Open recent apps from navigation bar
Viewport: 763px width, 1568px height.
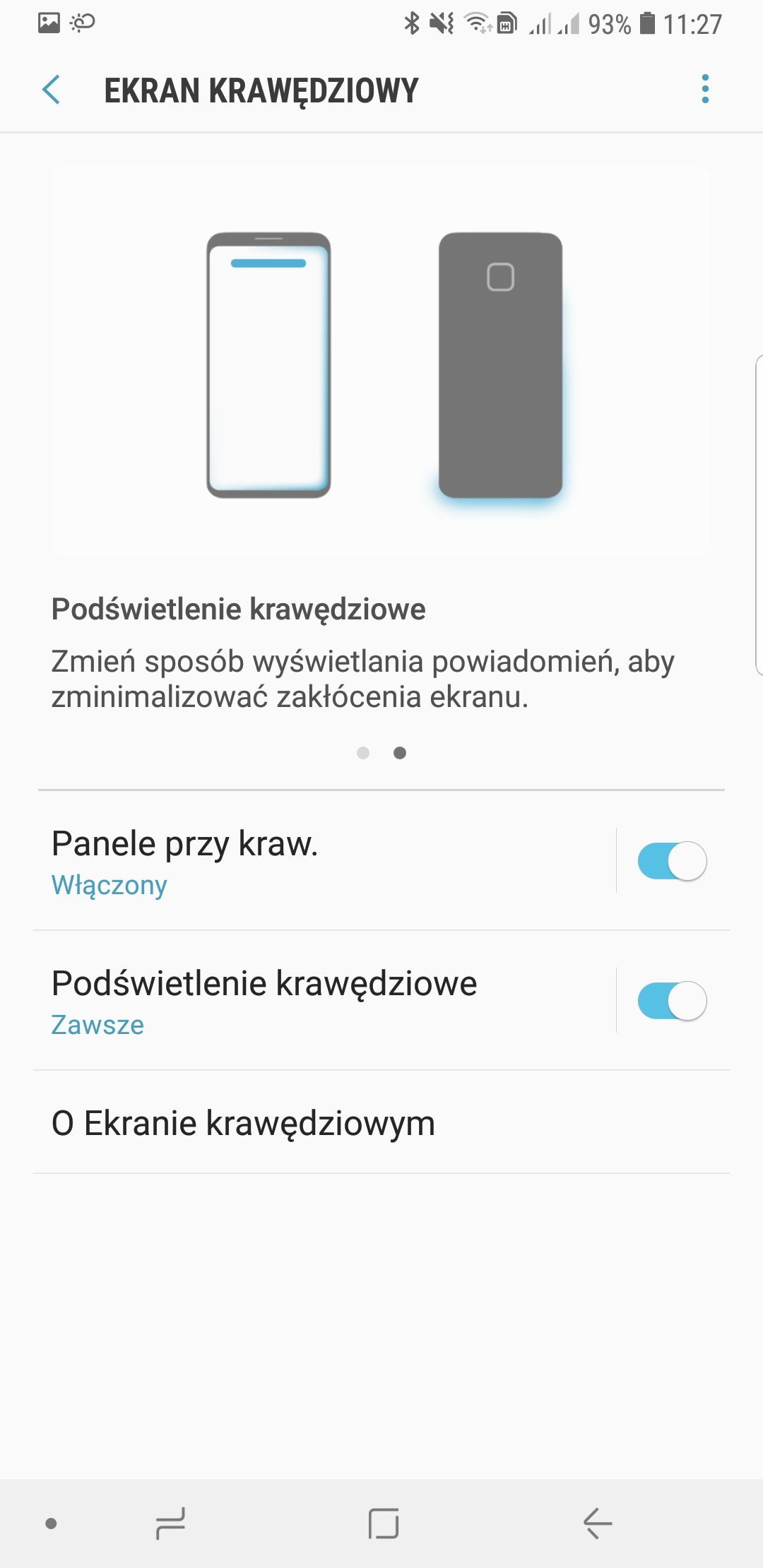(170, 1523)
